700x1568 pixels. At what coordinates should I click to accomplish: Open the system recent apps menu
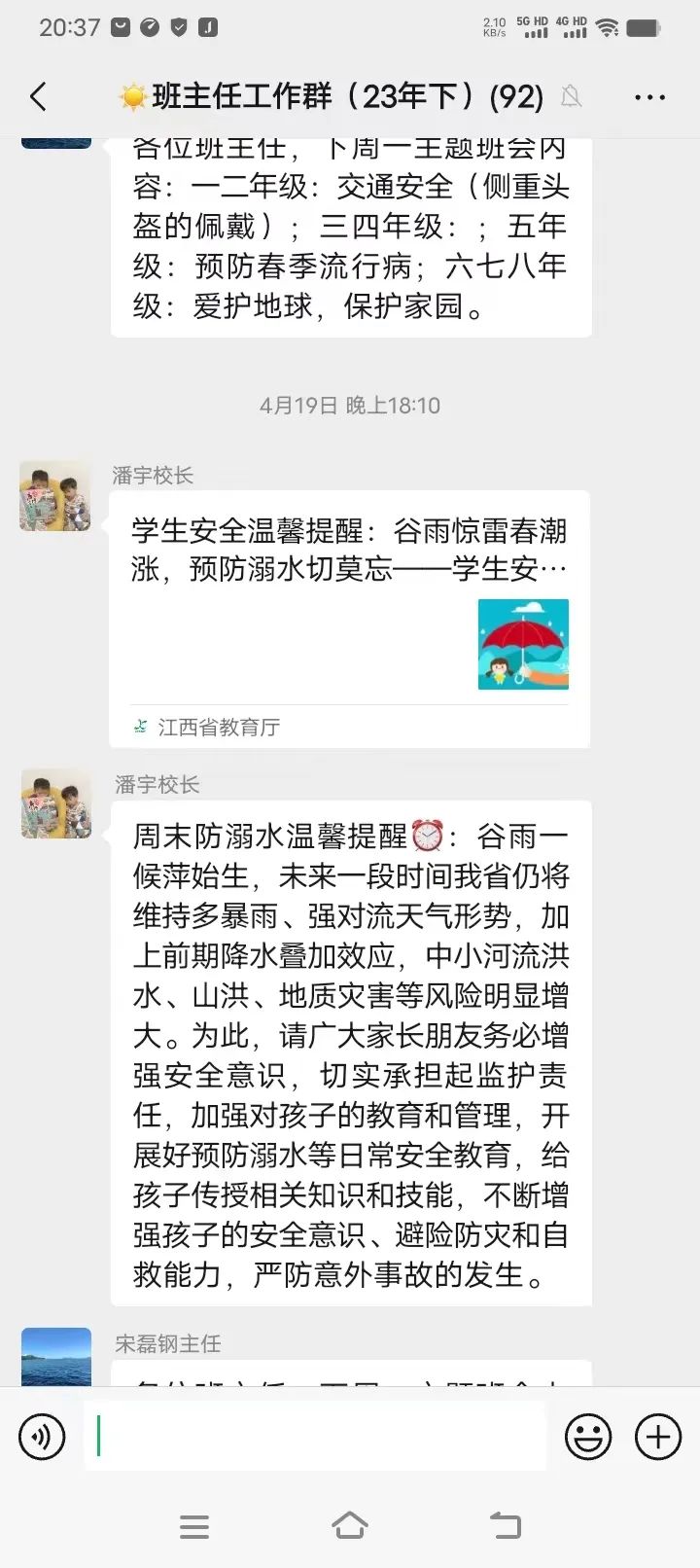pyautogui.click(x=194, y=1526)
